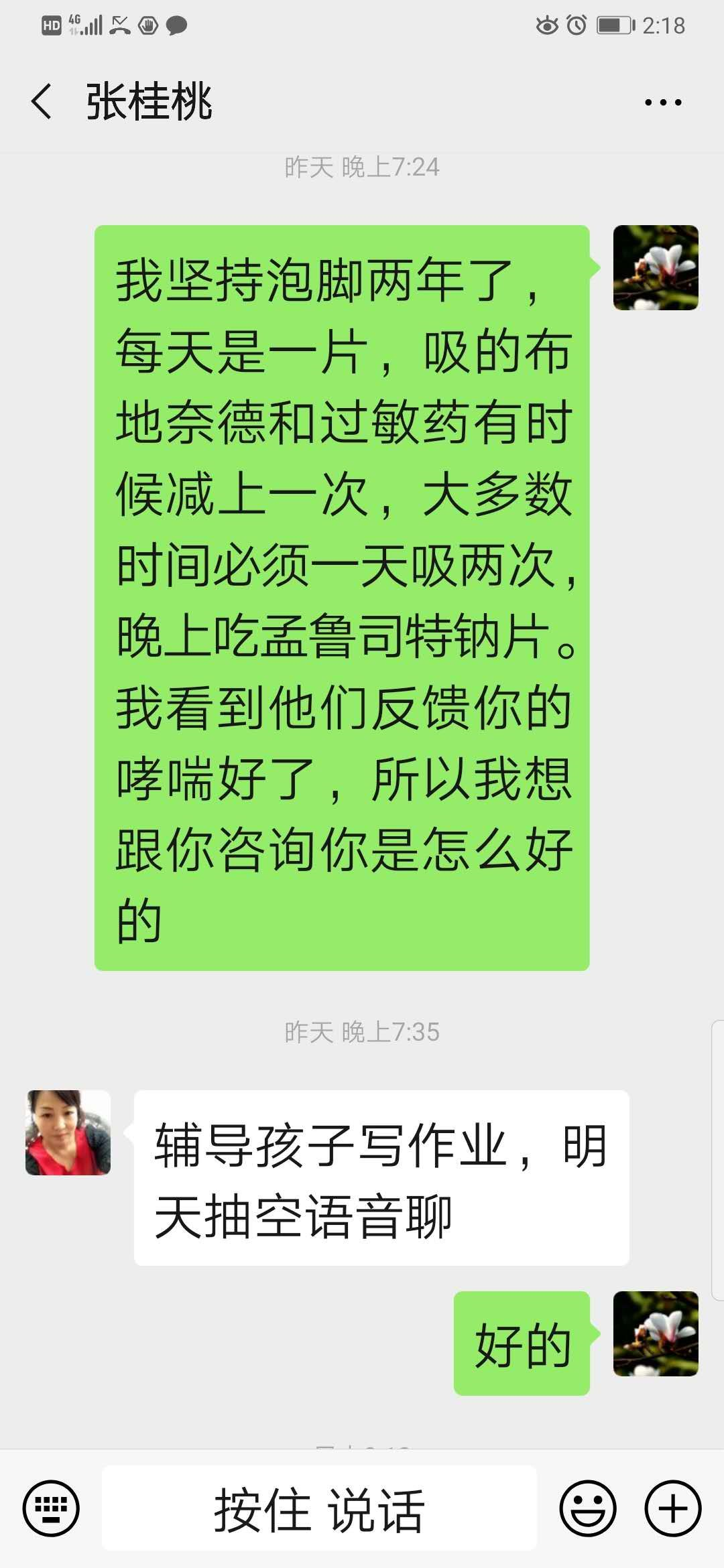Switch to keyboard text input

coord(51,1508)
